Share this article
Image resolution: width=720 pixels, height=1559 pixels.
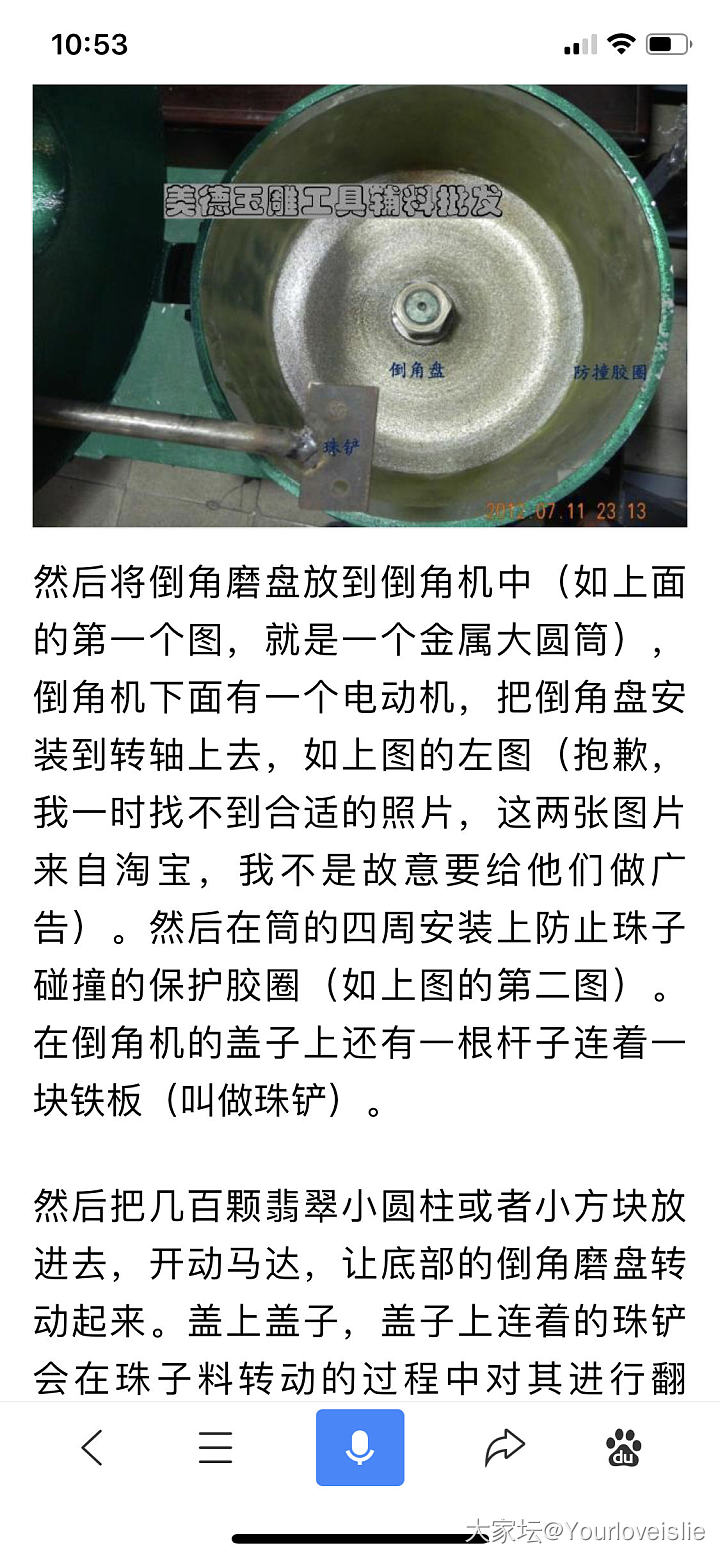(504, 1447)
